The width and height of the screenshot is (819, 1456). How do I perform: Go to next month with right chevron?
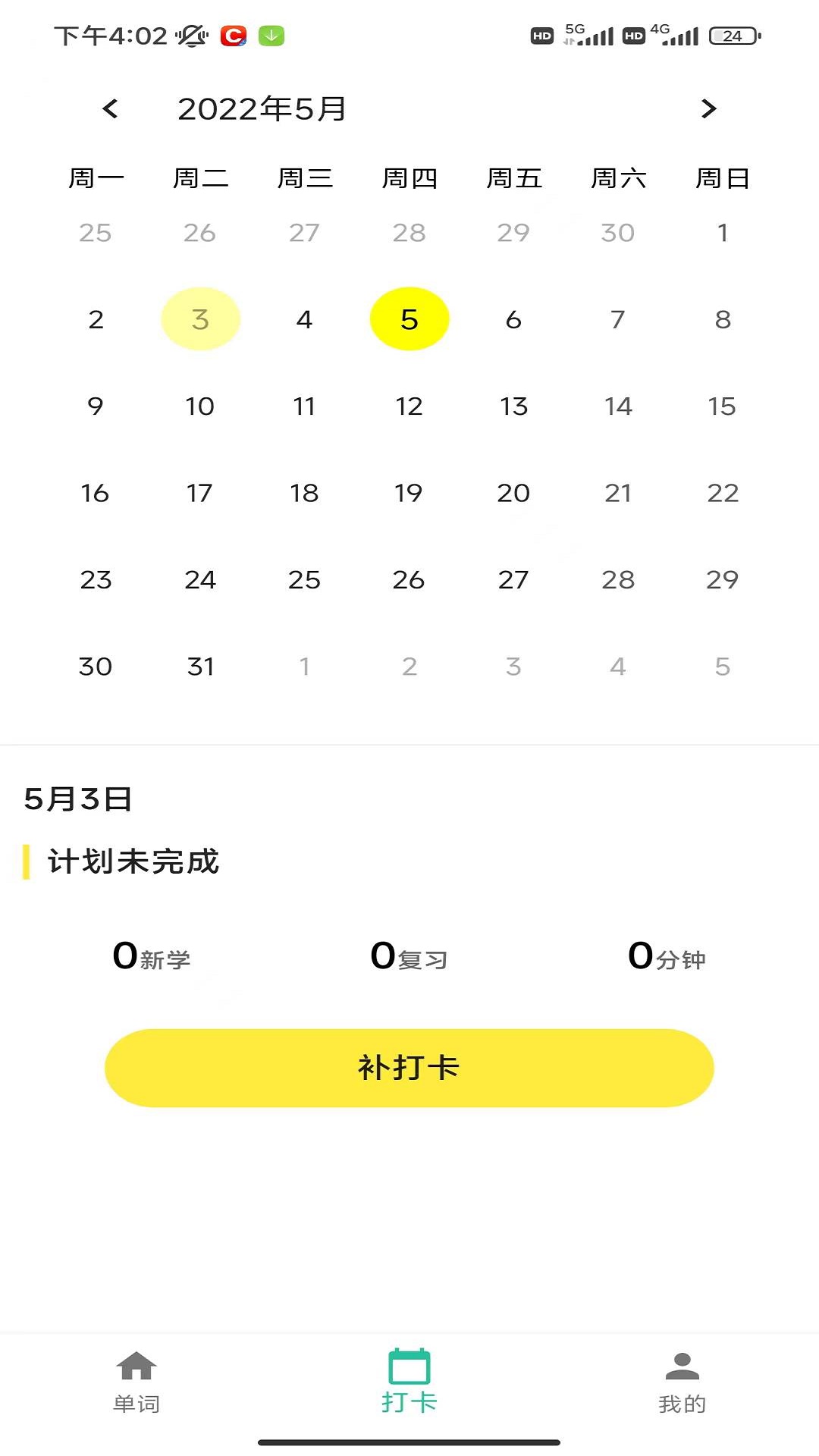(x=708, y=108)
